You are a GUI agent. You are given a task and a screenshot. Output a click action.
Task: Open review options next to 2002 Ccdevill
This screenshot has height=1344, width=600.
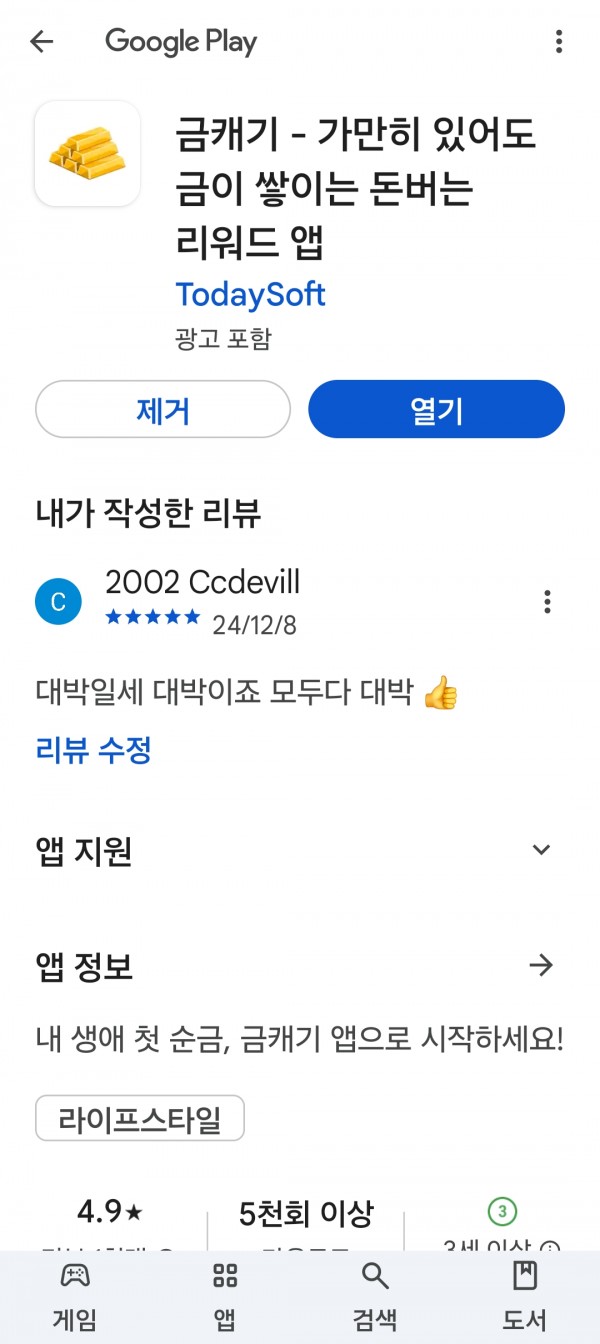tap(547, 601)
